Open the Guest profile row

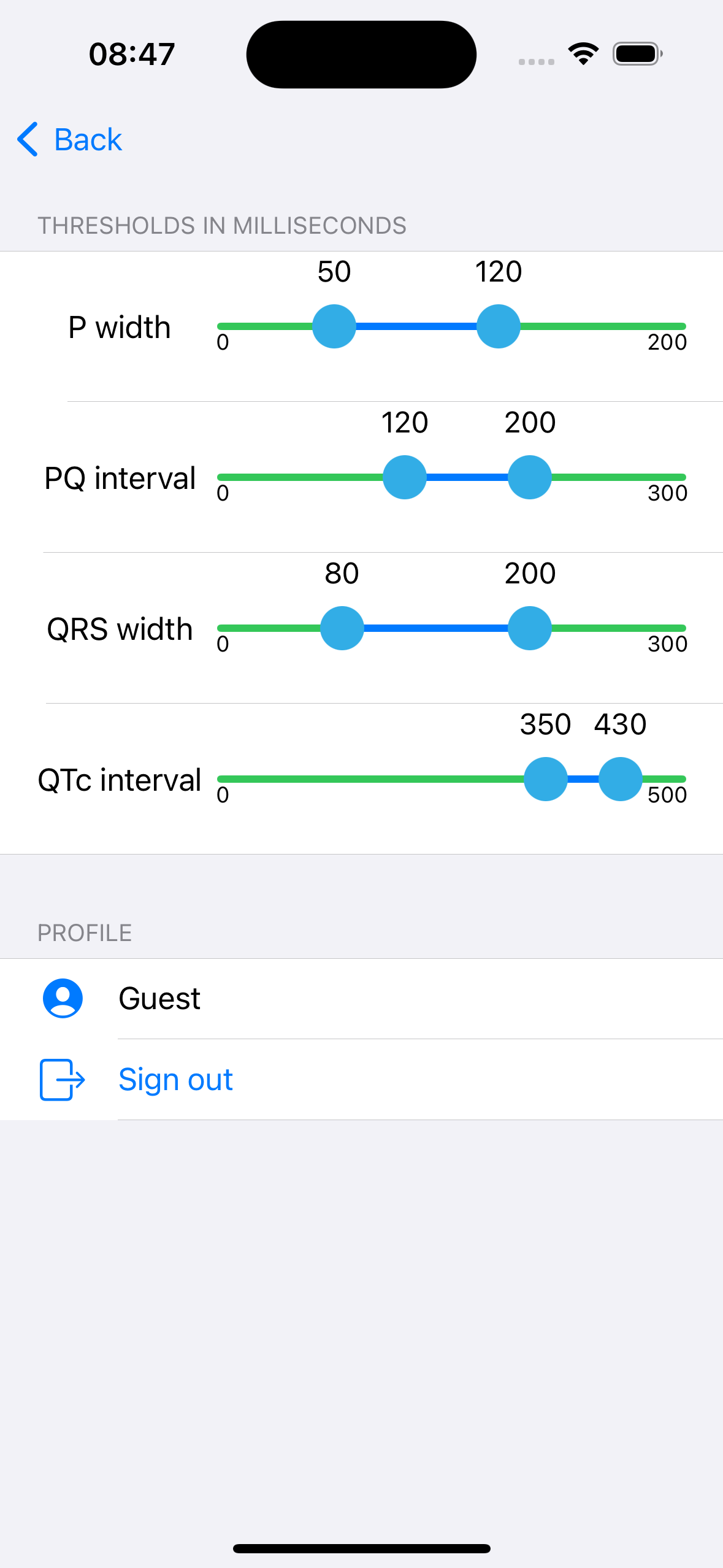[159, 997]
